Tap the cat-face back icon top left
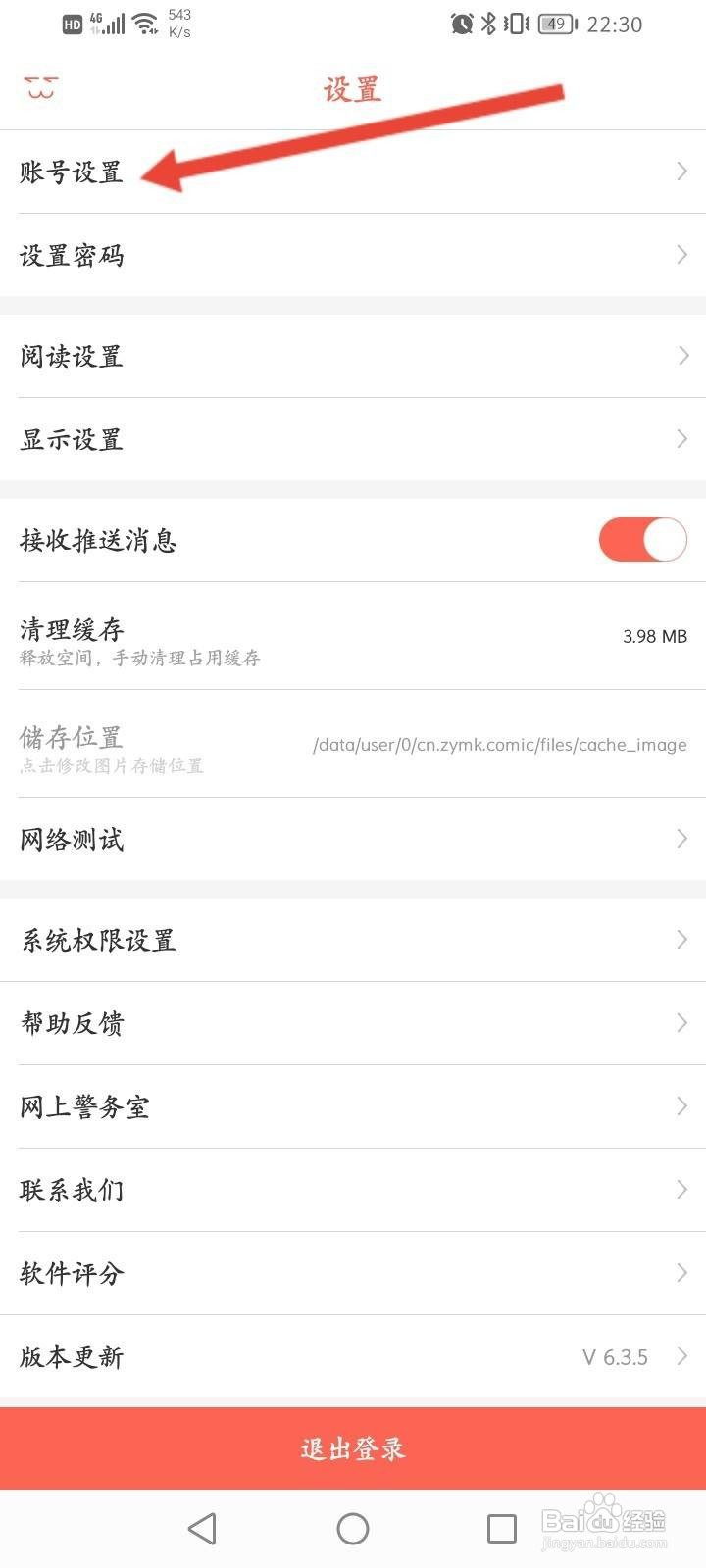The width and height of the screenshot is (706, 1568). [x=39, y=88]
